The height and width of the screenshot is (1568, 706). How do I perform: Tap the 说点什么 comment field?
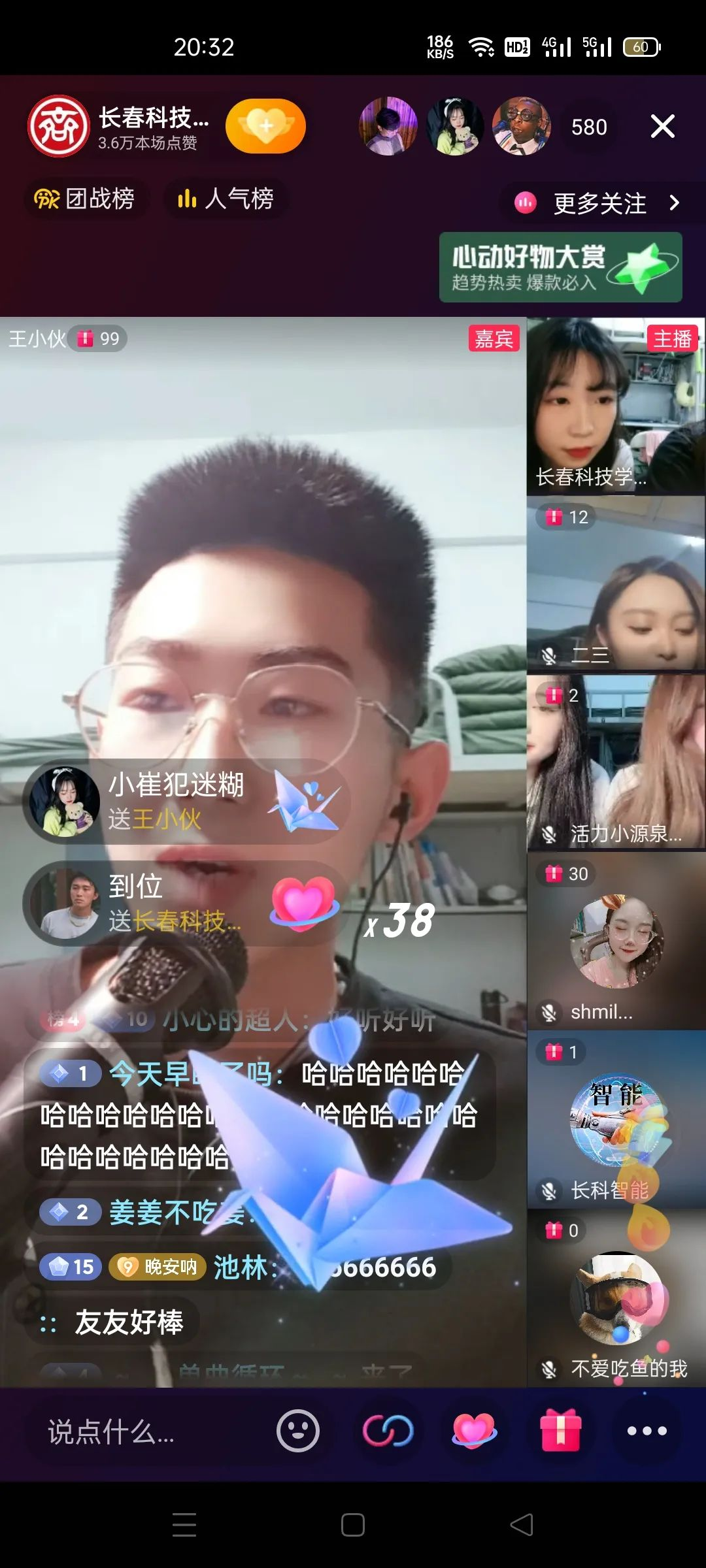pos(131,1432)
